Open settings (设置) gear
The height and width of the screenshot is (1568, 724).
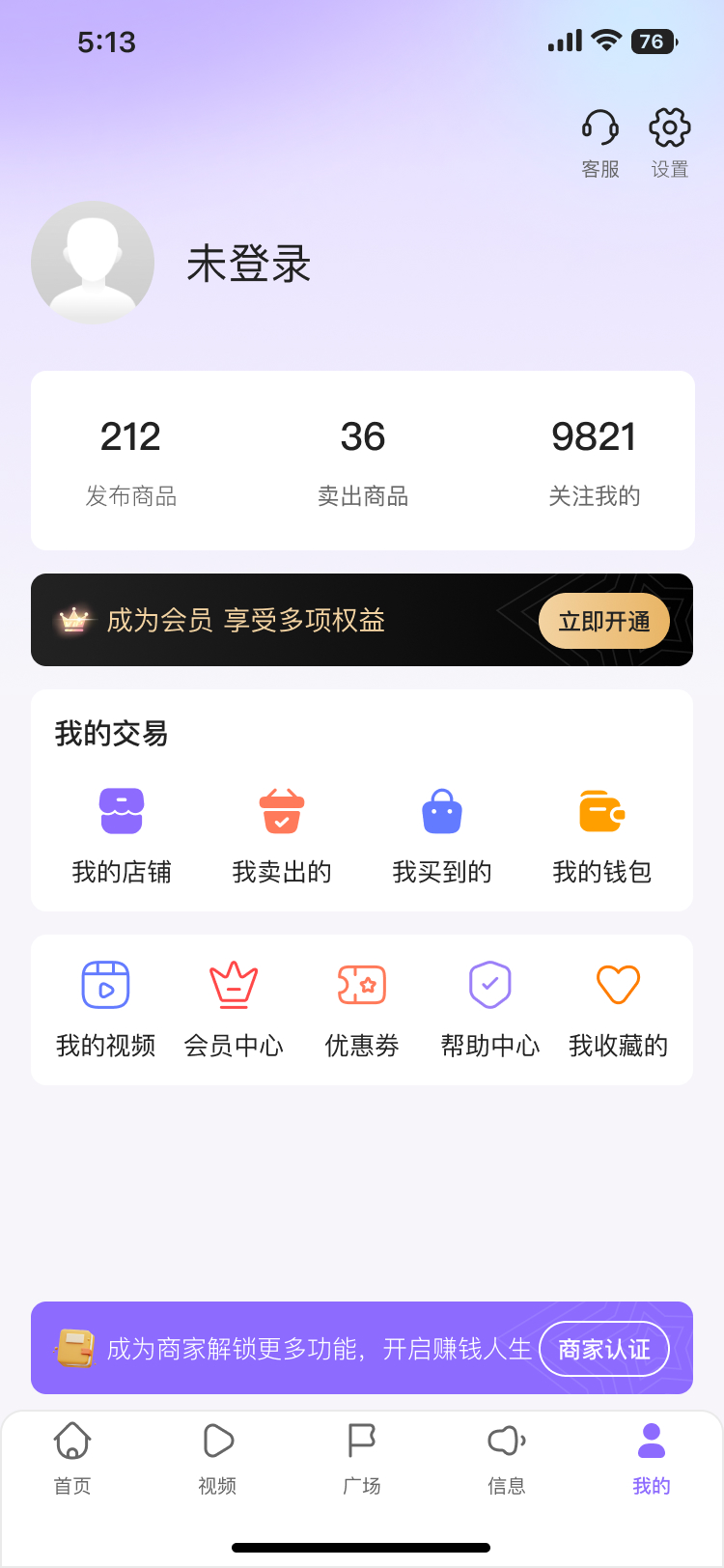click(670, 144)
